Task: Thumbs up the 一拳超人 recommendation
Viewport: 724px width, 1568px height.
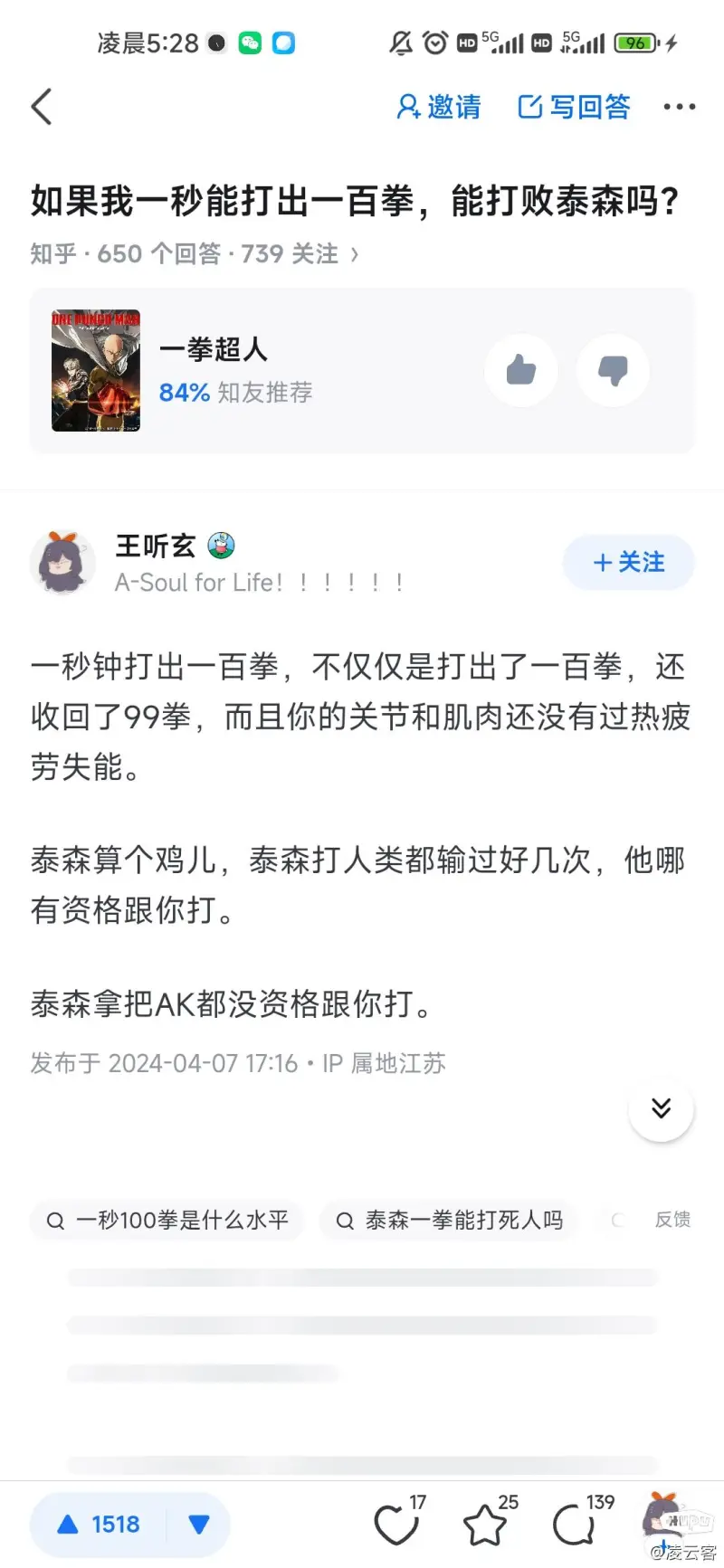Action: coord(521,370)
